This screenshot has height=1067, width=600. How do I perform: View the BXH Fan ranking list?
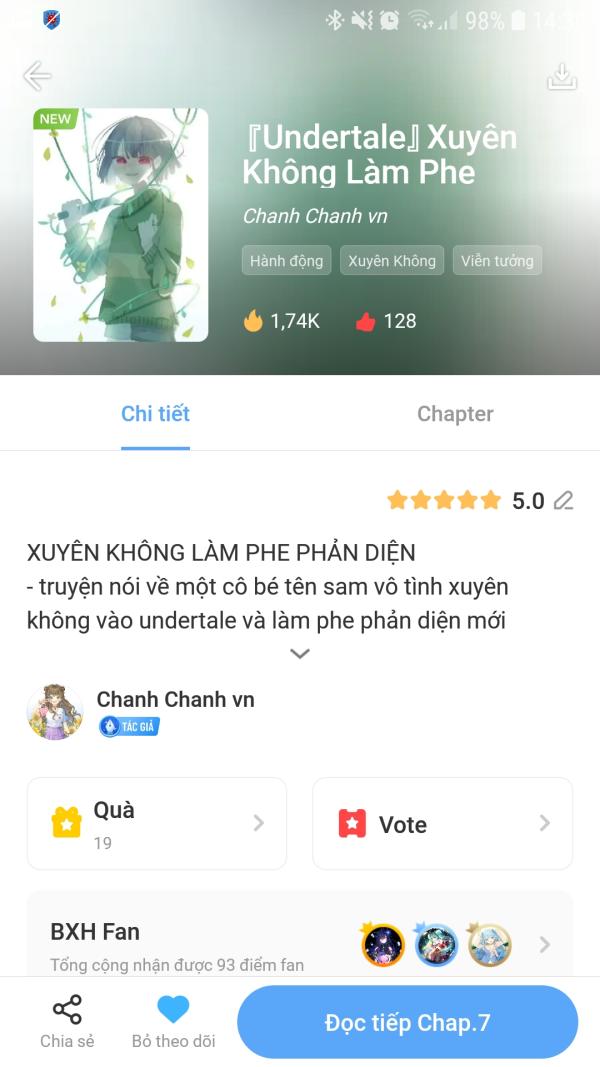(x=300, y=943)
